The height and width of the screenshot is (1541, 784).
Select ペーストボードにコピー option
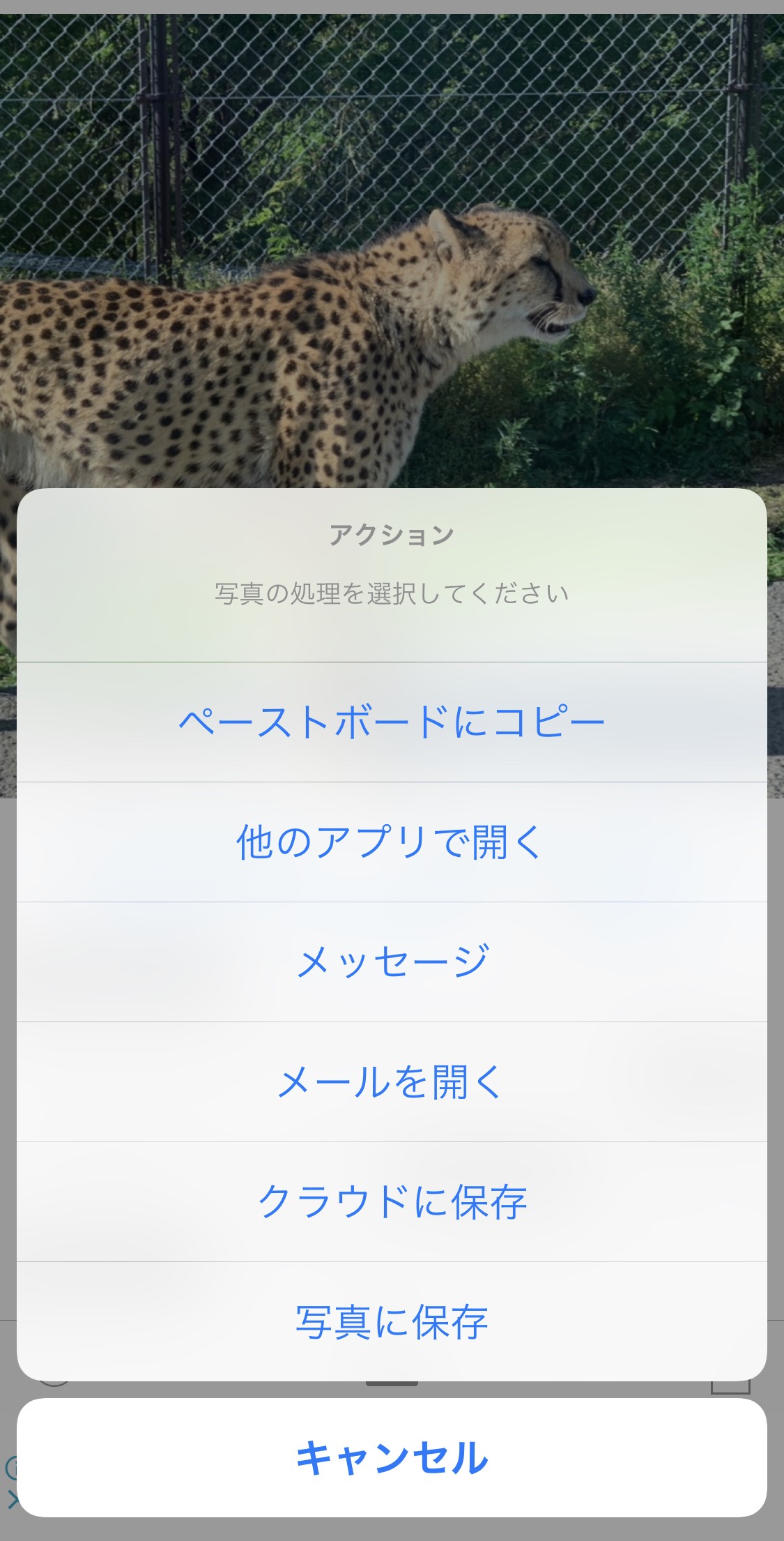pos(392,722)
